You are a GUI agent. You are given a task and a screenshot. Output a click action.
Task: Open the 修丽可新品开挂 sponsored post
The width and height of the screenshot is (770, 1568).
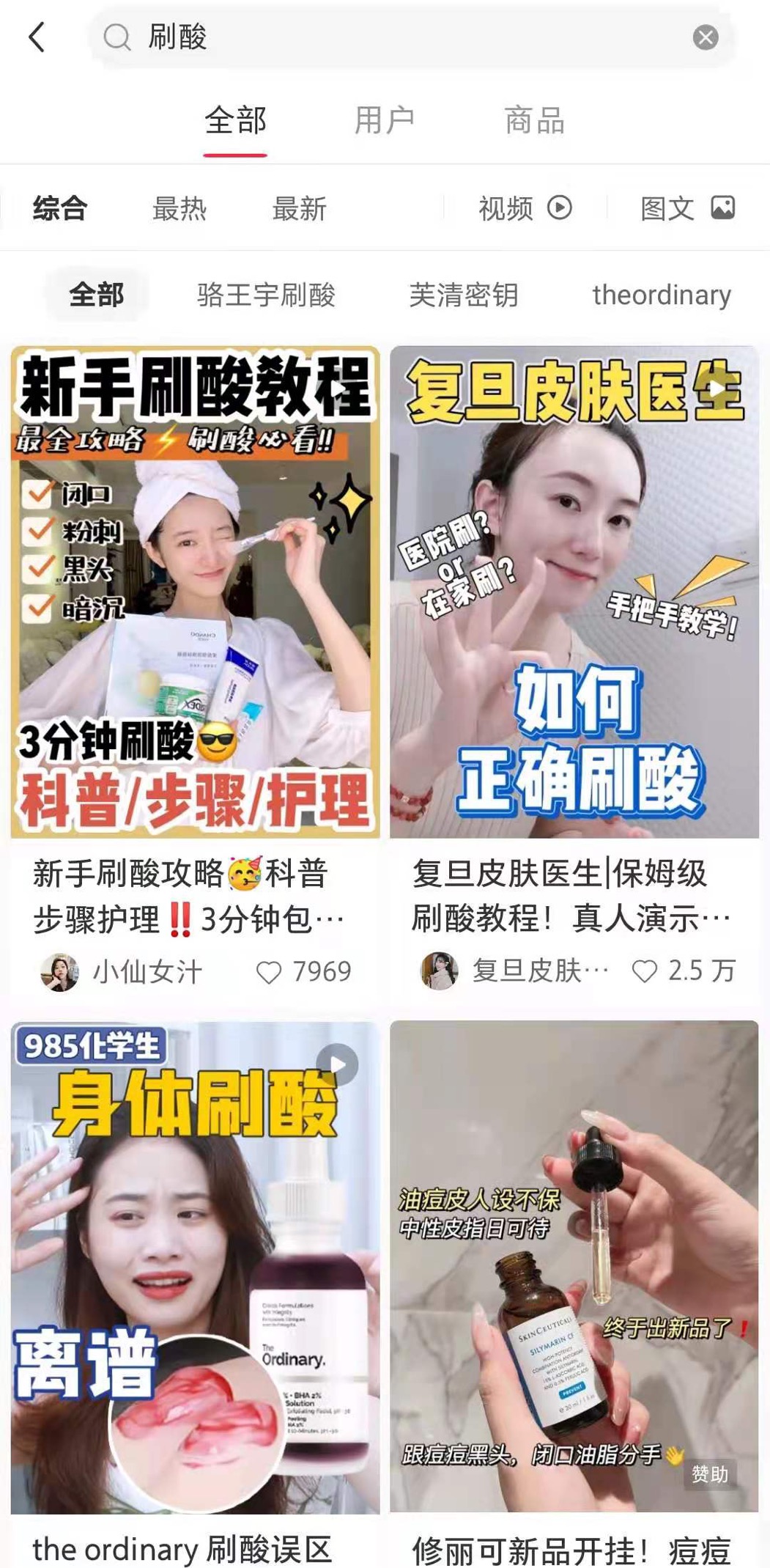(574, 1267)
